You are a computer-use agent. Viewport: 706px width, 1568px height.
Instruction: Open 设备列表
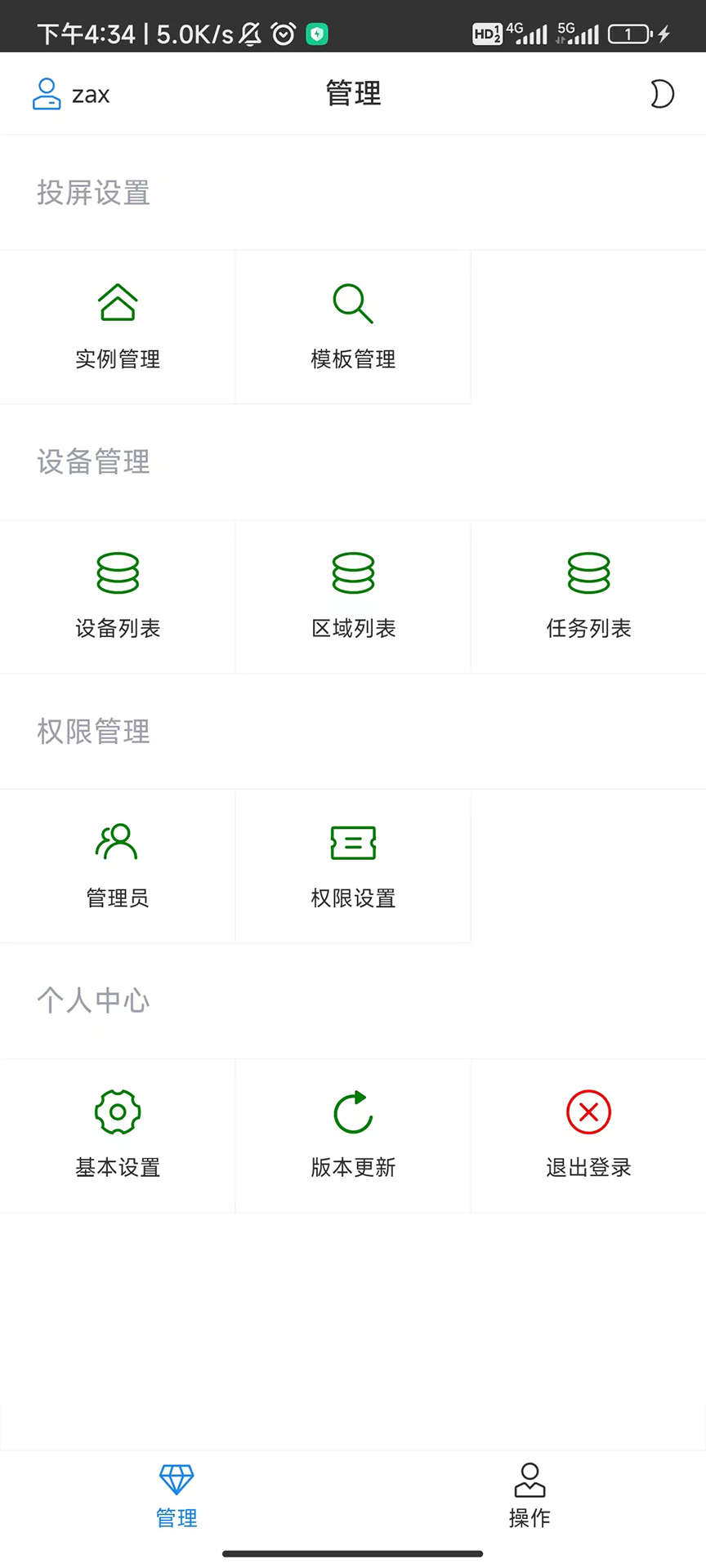tap(118, 596)
